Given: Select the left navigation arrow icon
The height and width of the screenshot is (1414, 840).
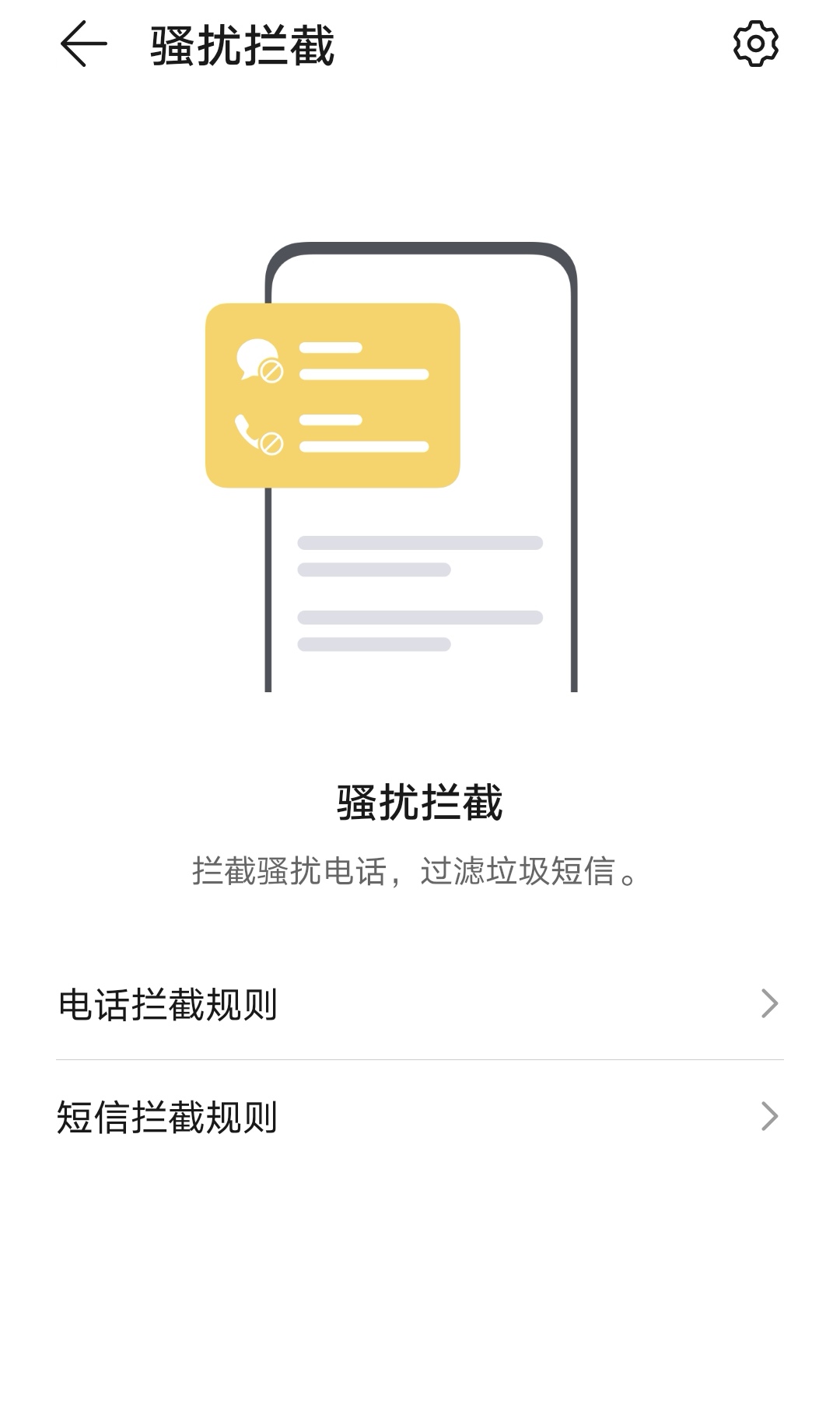Looking at the screenshot, I should click(83, 44).
